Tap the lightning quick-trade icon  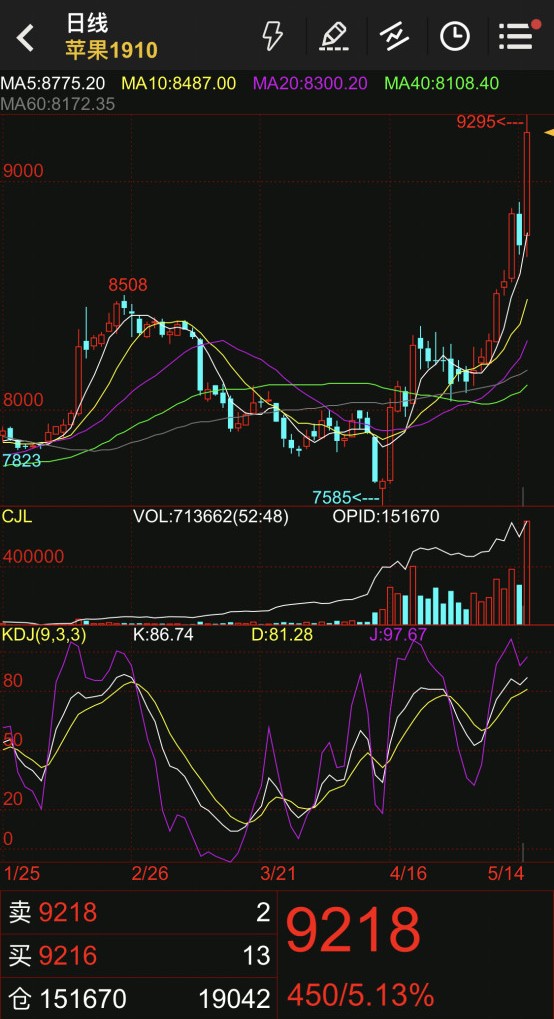(272, 36)
